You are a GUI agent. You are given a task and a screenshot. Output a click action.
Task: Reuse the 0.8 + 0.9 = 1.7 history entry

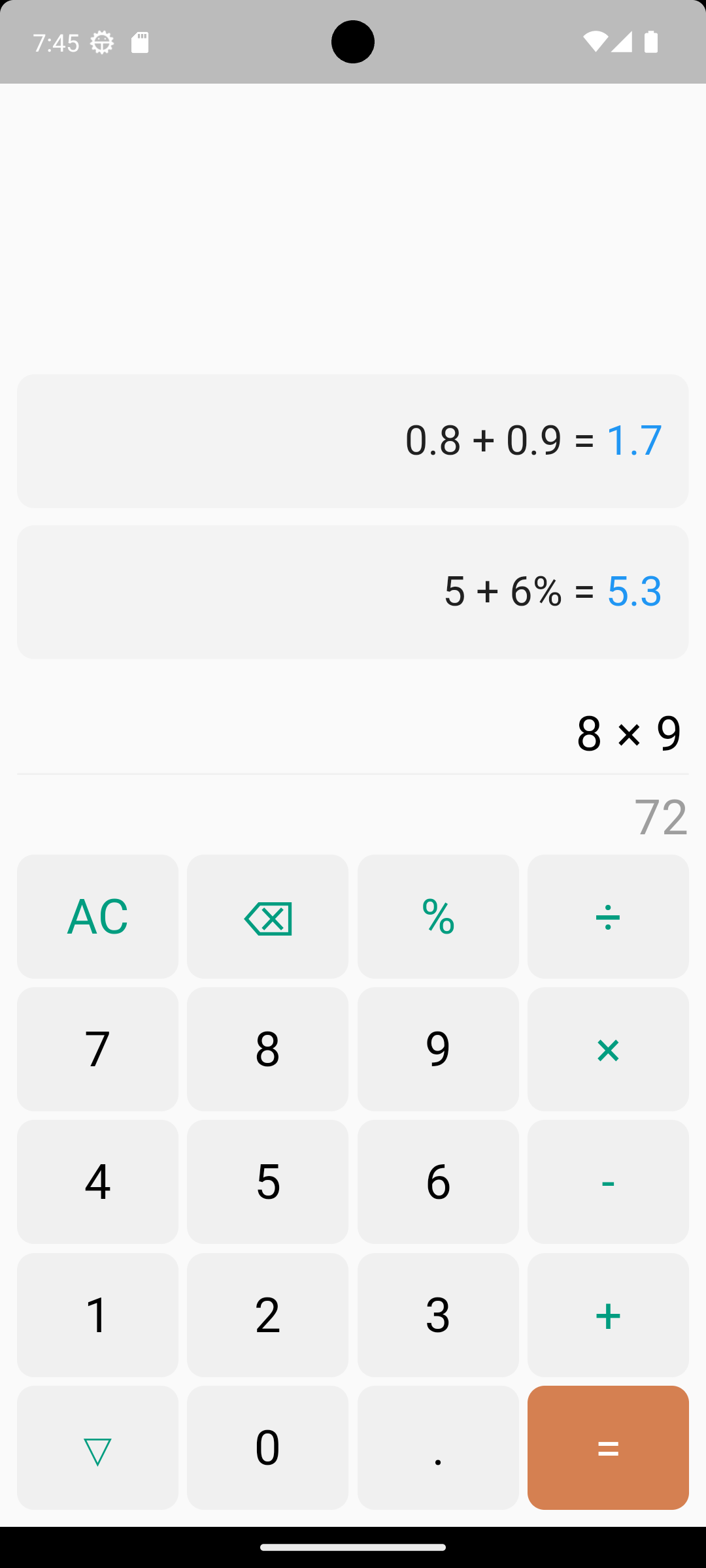(x=353, y=441)
